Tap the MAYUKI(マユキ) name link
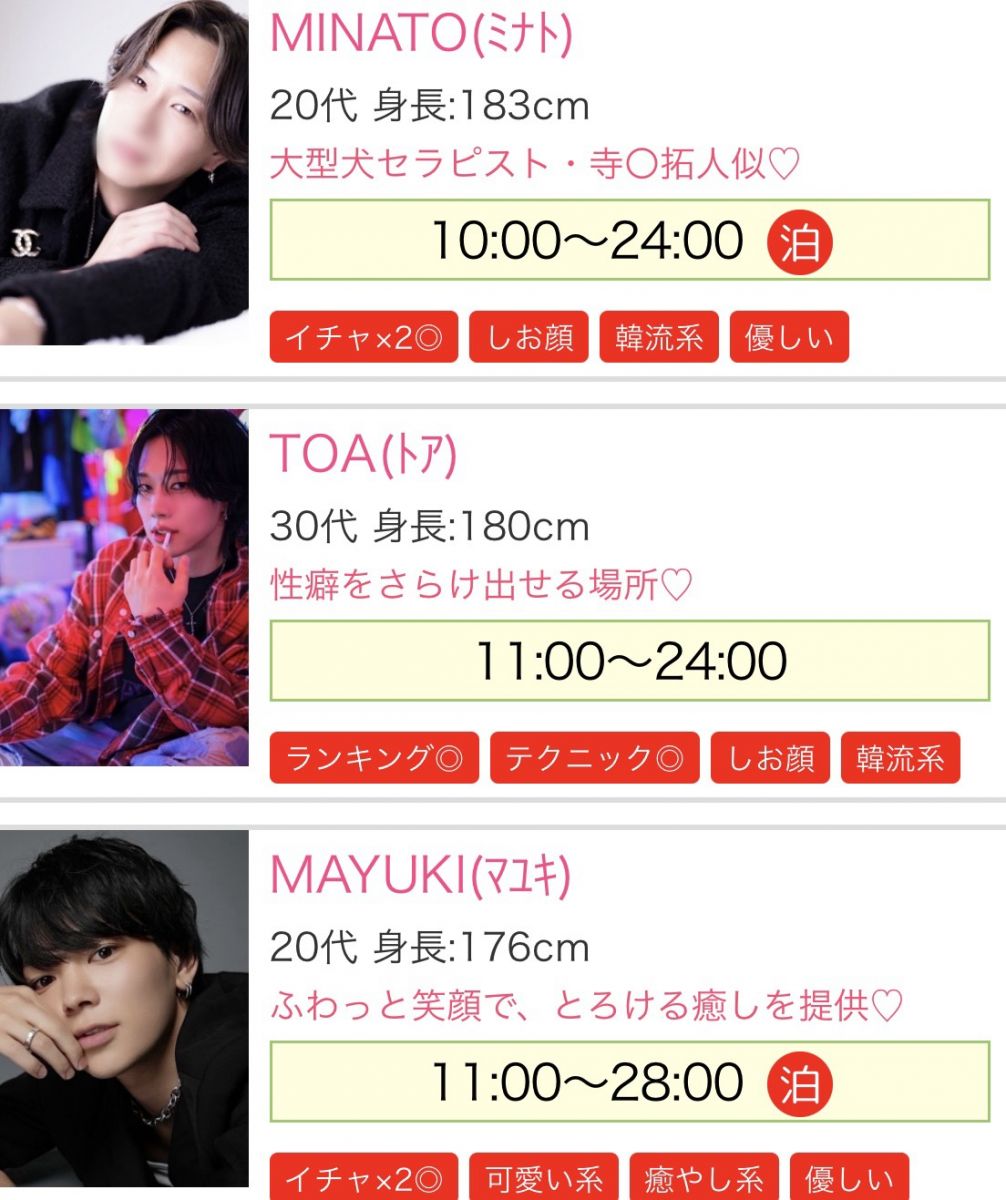The width and height of the screenshot is (1006, 1200). [420, 875]
